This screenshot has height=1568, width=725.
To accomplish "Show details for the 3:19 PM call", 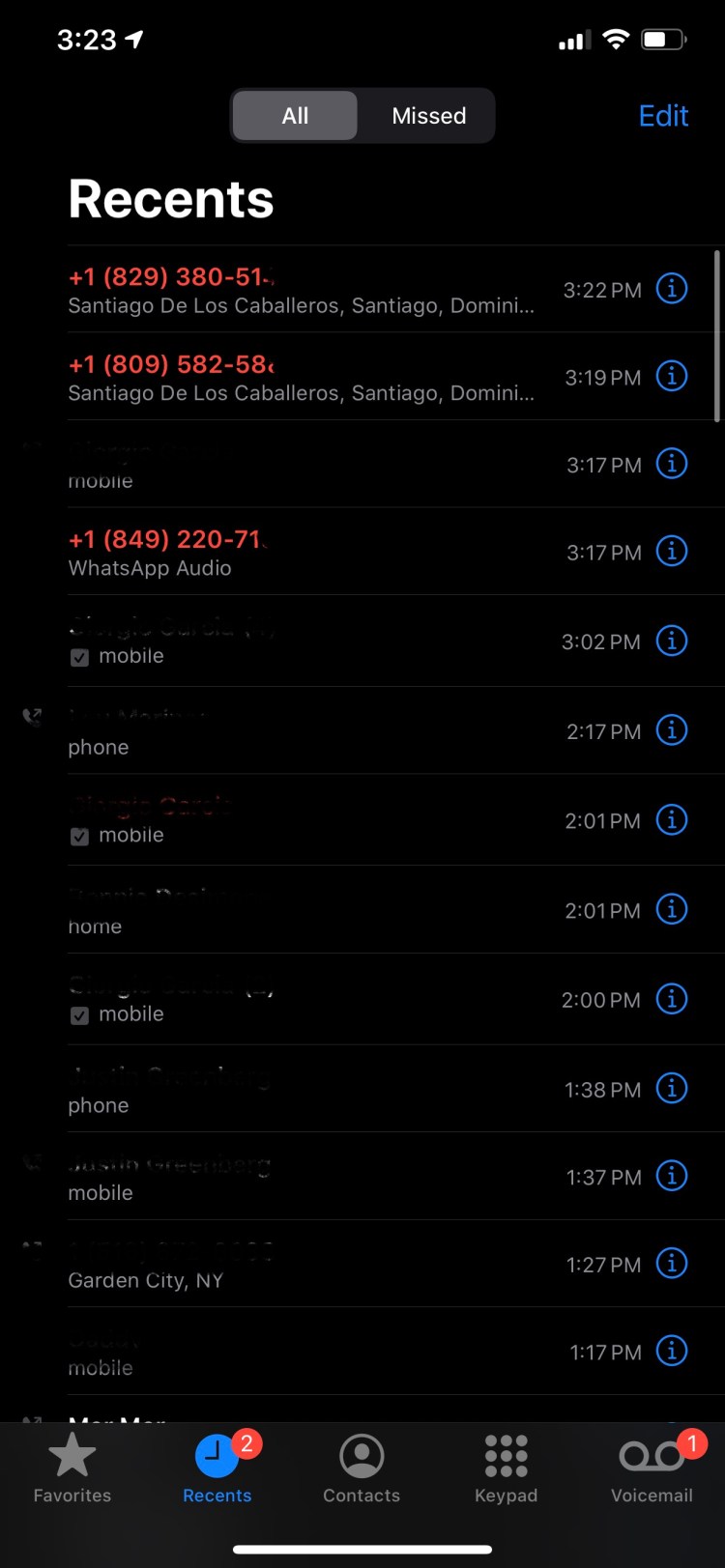I will coord(672,376).
